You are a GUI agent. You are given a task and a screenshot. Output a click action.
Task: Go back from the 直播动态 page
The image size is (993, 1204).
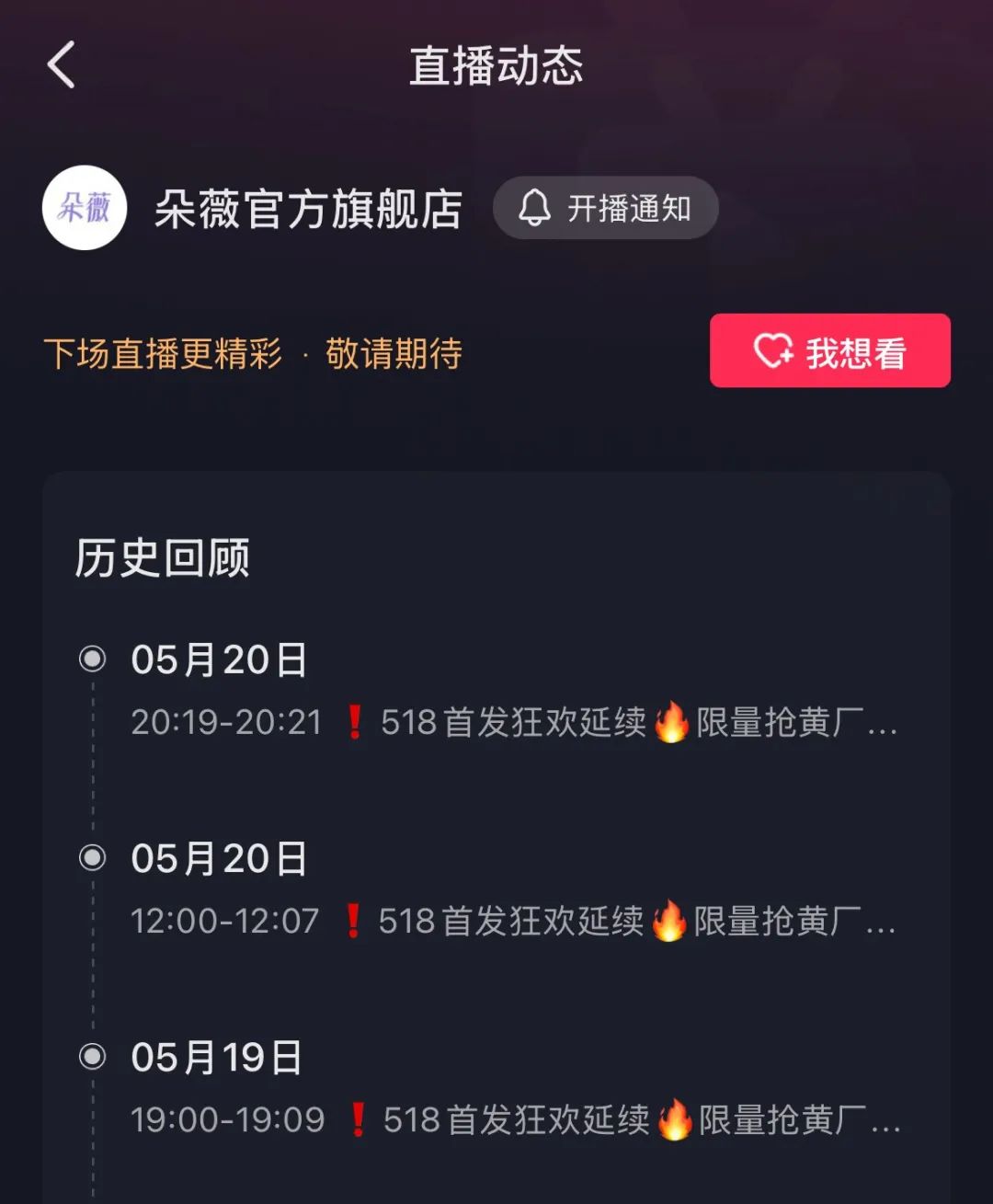(x=62, y=66)
